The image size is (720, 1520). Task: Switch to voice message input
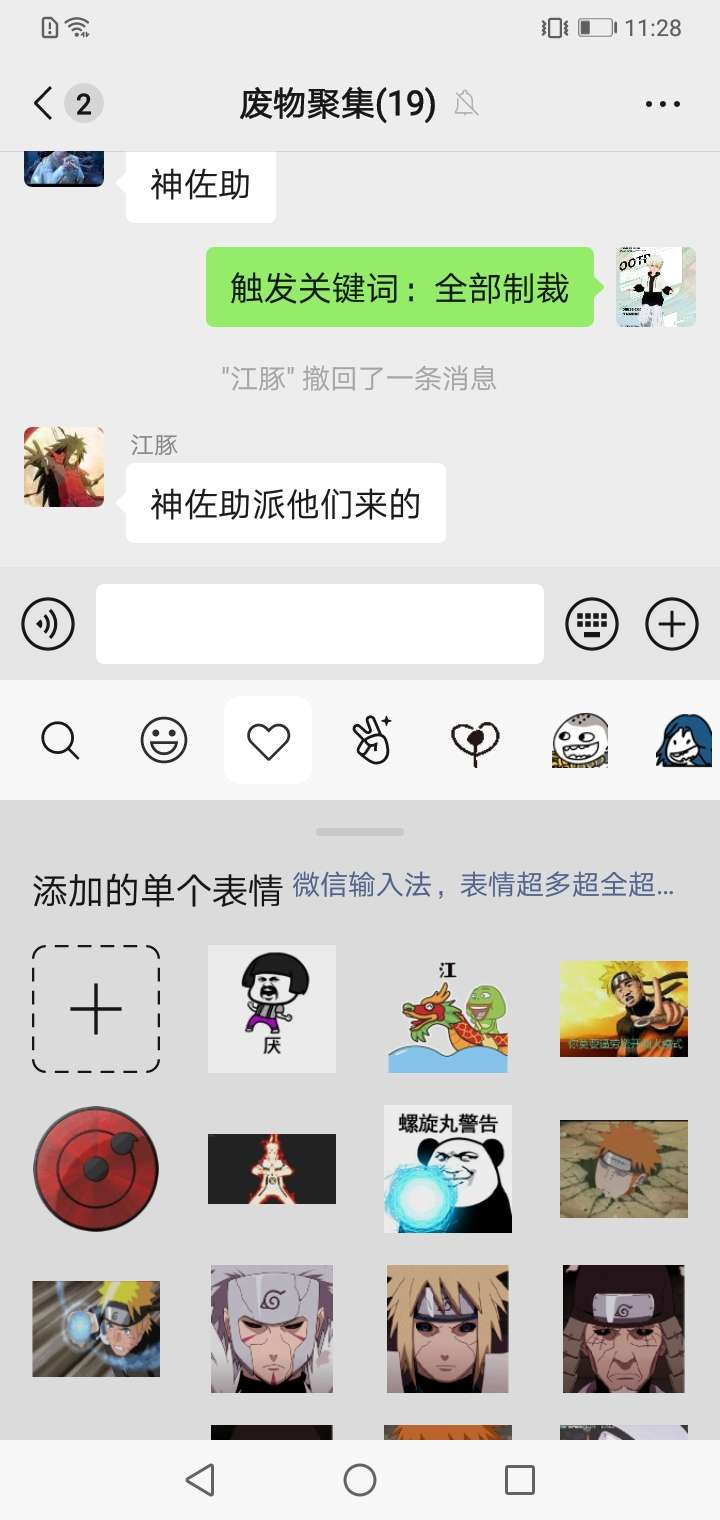click(x=48, y=624)
